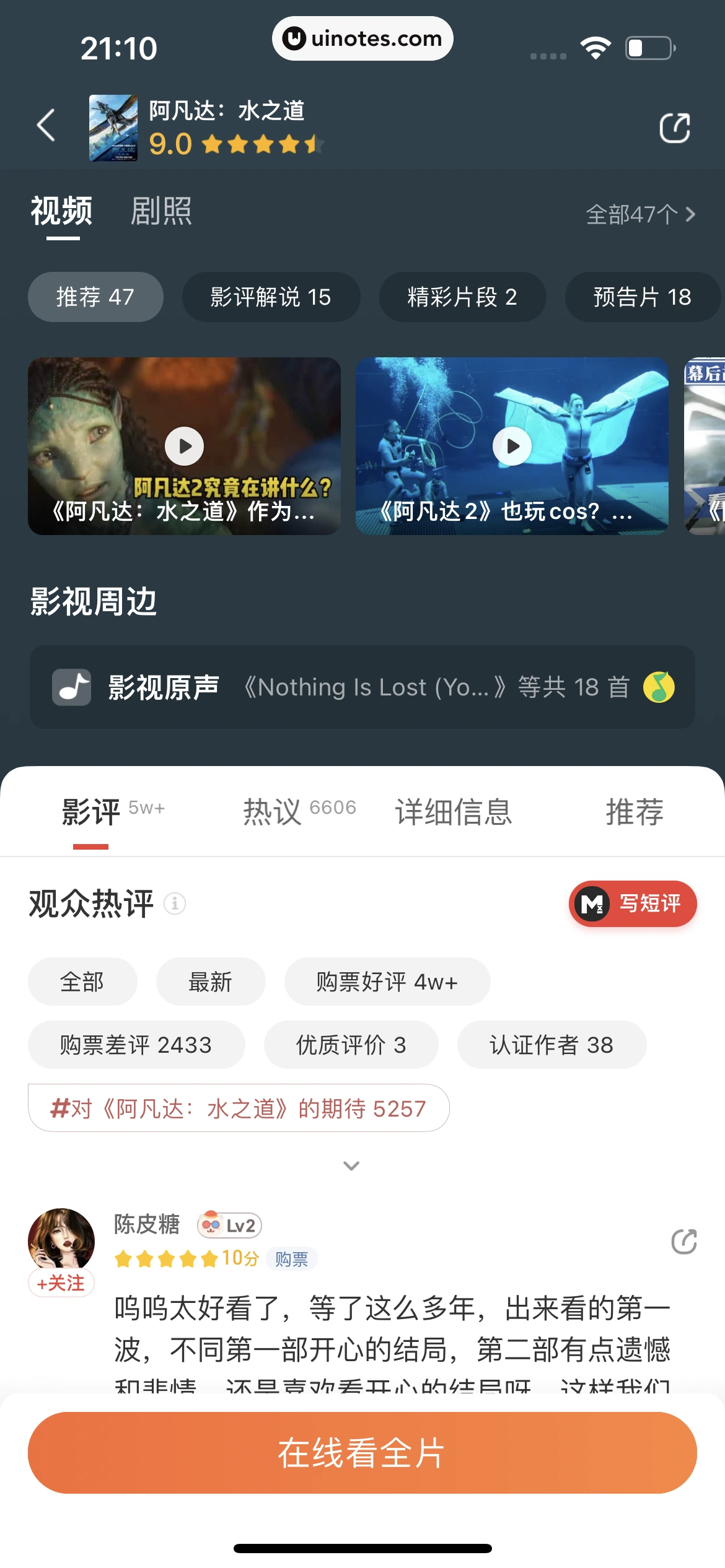Follow reviewer 陈皮糖 with +关注
The height and width of the screenshot is (1568, 725).
click(x=61, y=1283)
